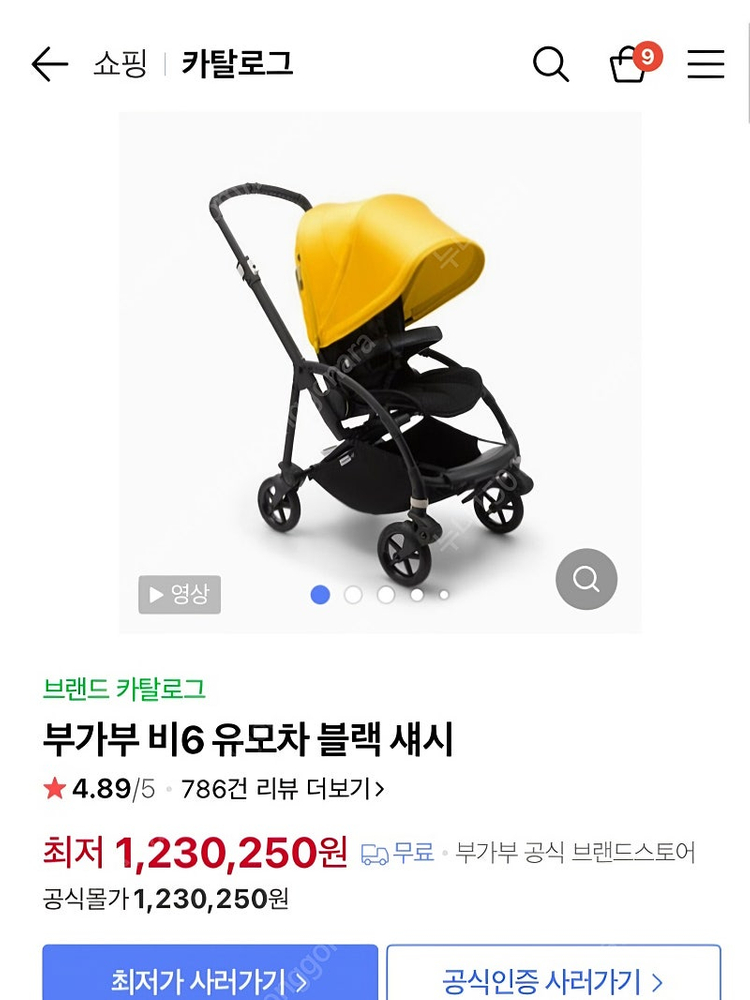
Task: Select the 카탈로그 header label
Action: click(x=237, y=63)
